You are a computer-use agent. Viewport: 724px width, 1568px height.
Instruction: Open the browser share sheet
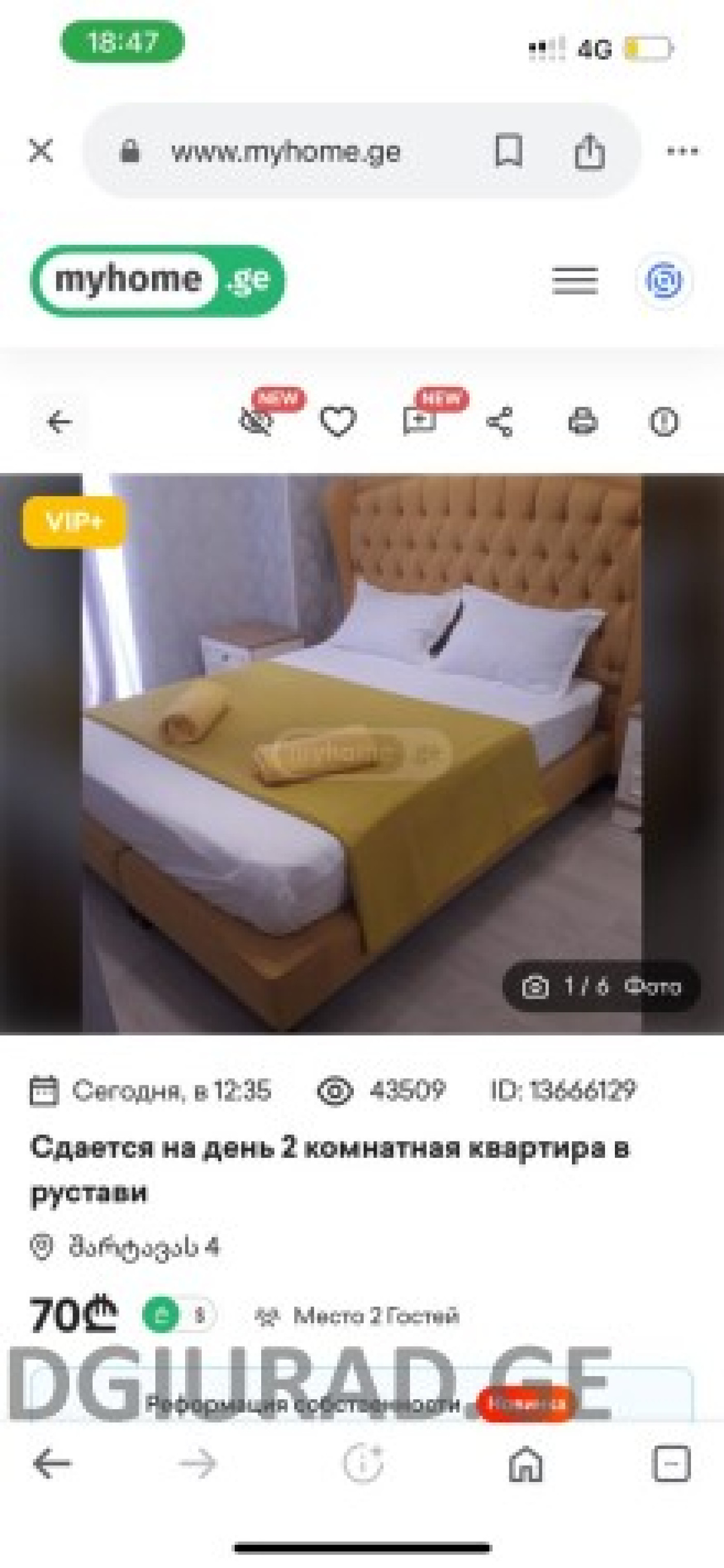click(x=589, y=151)
